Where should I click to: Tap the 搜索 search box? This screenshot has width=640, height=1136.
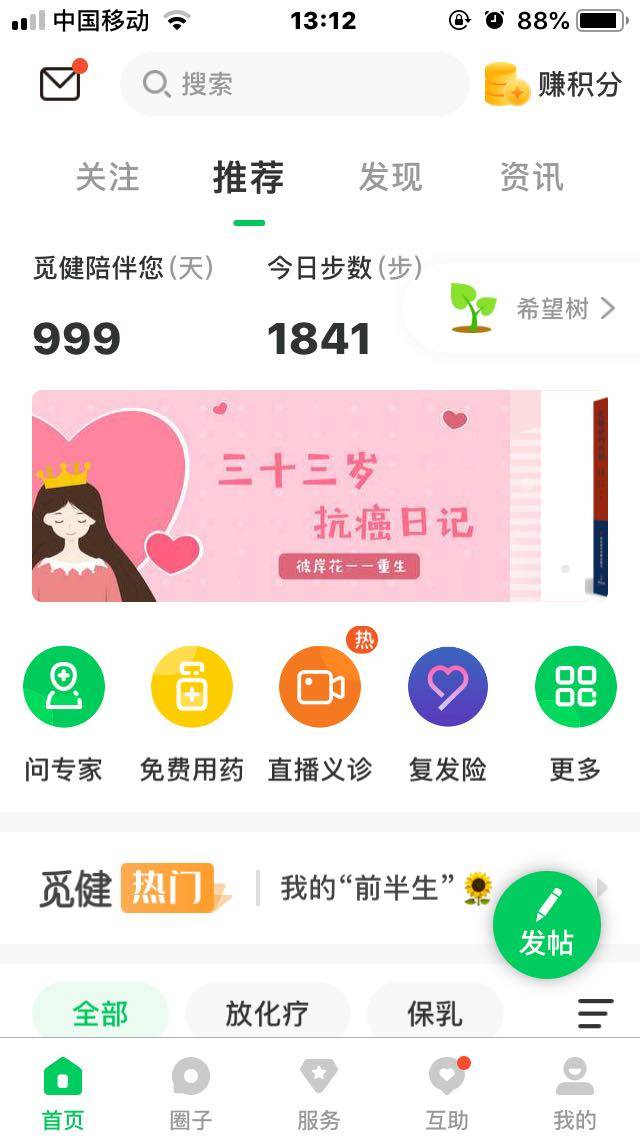coord(294,84)
